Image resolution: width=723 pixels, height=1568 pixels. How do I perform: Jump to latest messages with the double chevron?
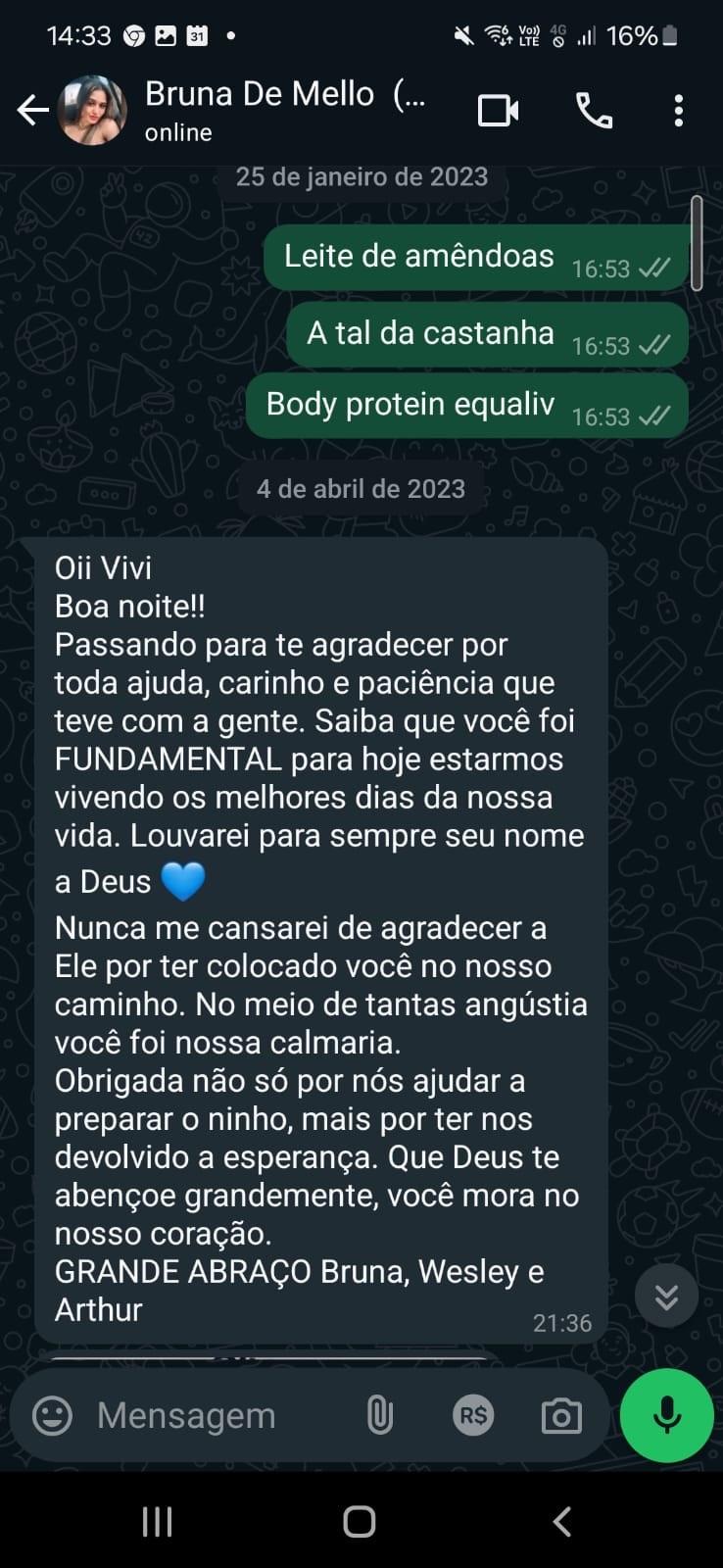[666, 1296]
